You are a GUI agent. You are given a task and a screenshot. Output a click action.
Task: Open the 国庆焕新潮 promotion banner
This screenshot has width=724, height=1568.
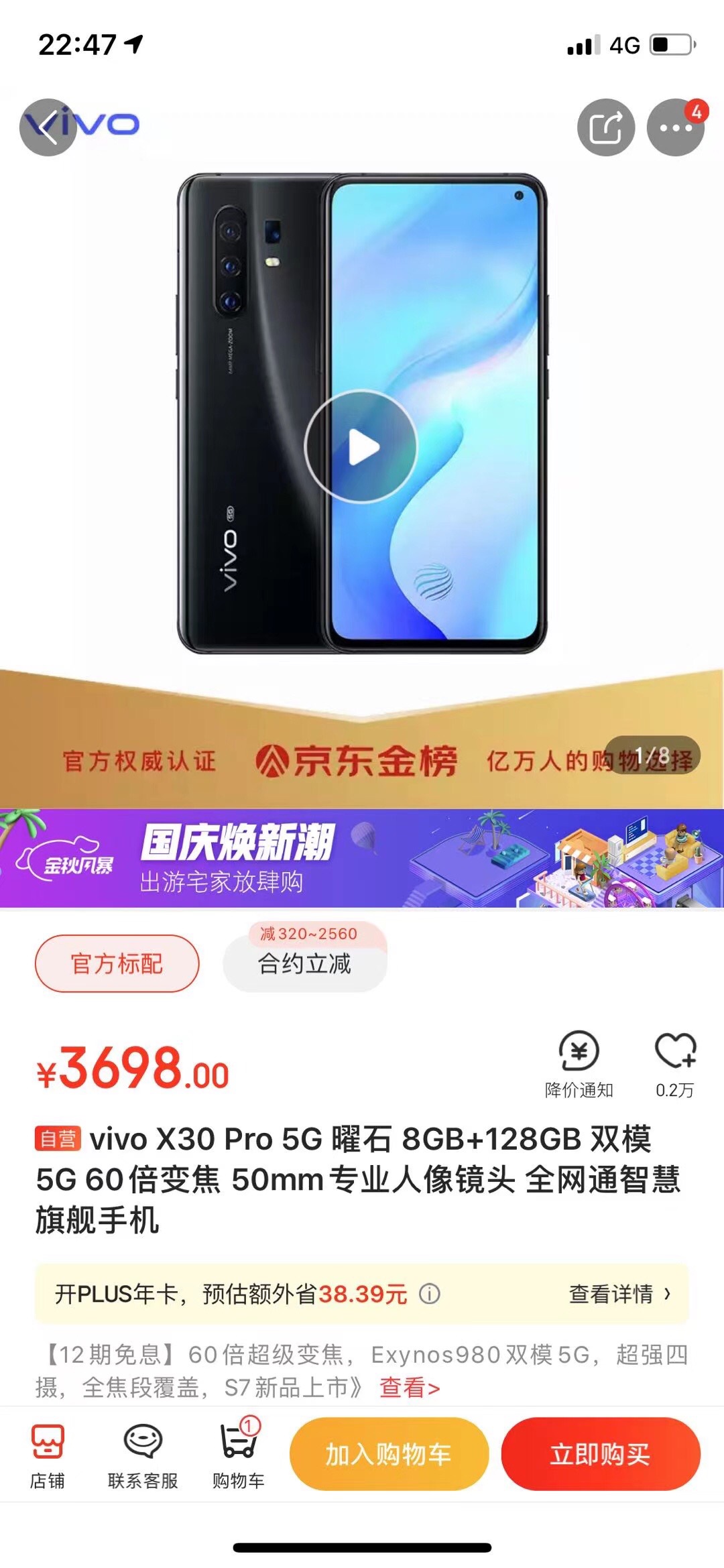pos(362,858)
